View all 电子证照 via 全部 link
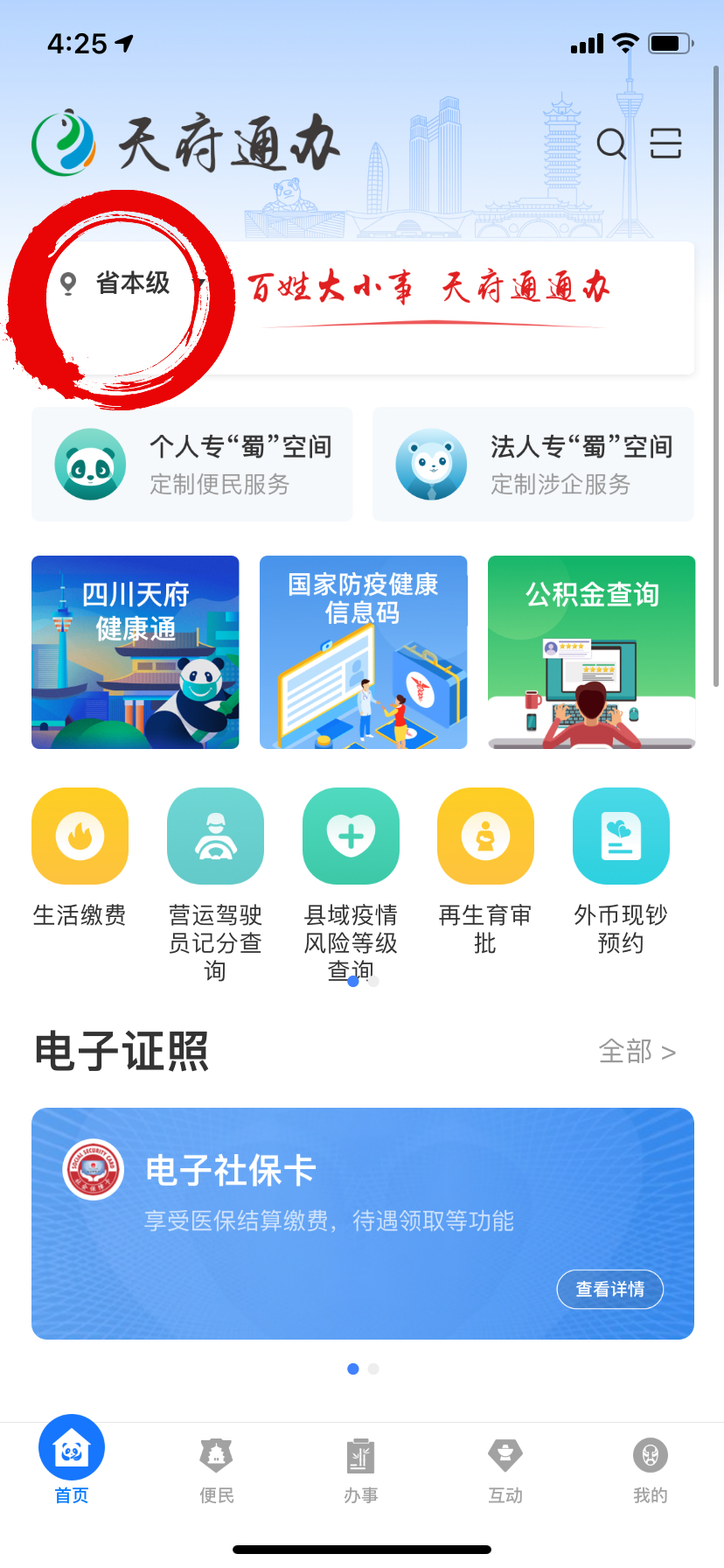Viewport: 724px width, 1568px height. point(637,1052)
